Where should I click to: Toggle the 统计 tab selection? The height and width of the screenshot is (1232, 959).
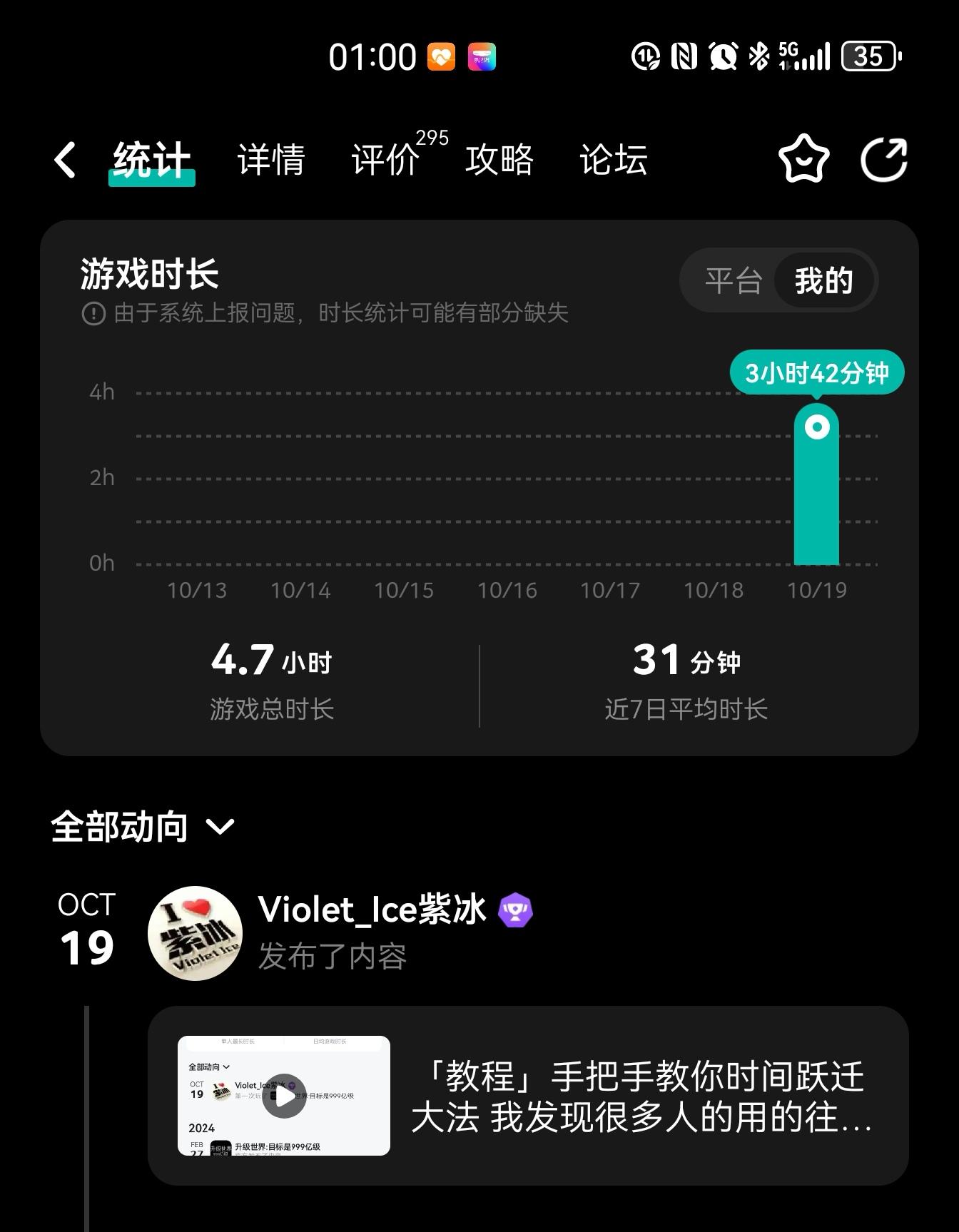pos(151,160)
